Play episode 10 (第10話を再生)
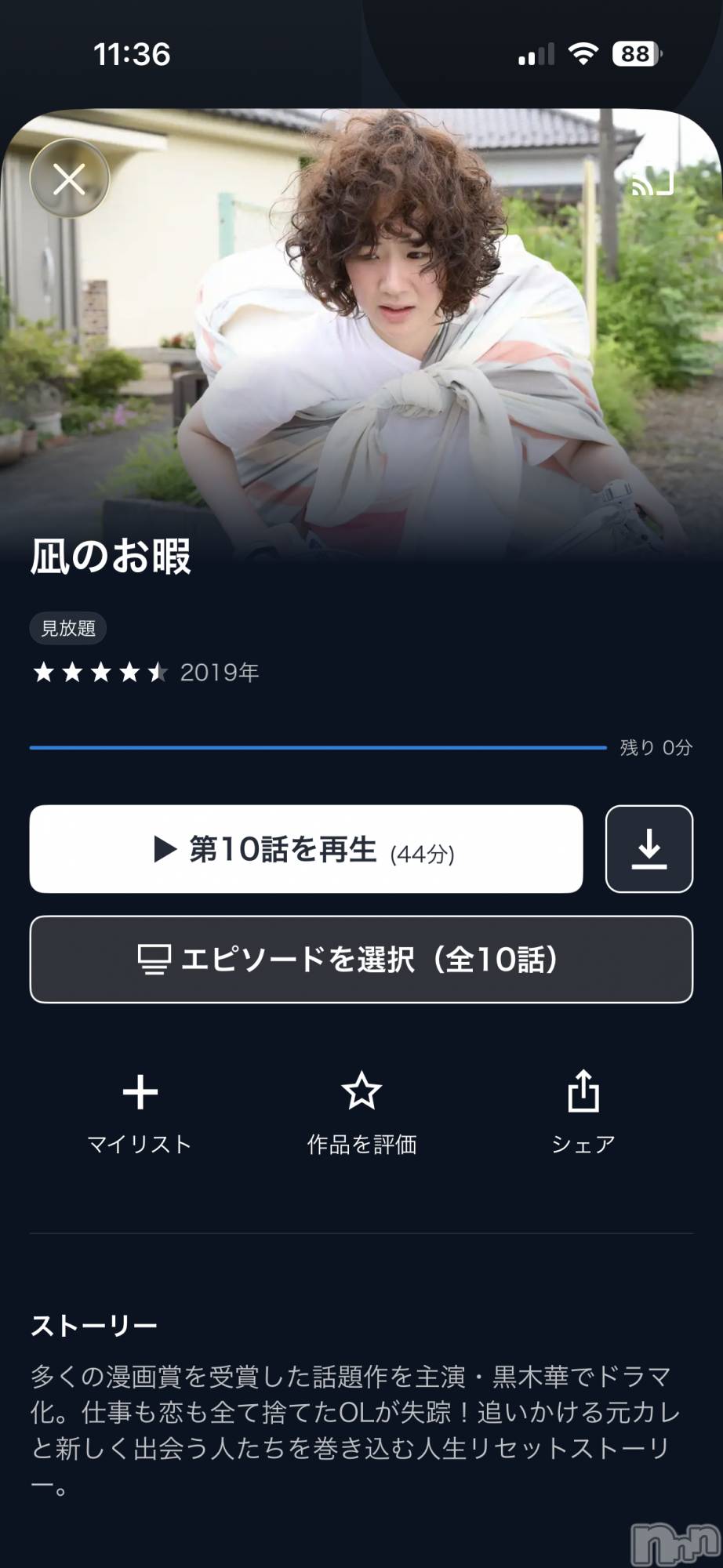 click(306, 849)
